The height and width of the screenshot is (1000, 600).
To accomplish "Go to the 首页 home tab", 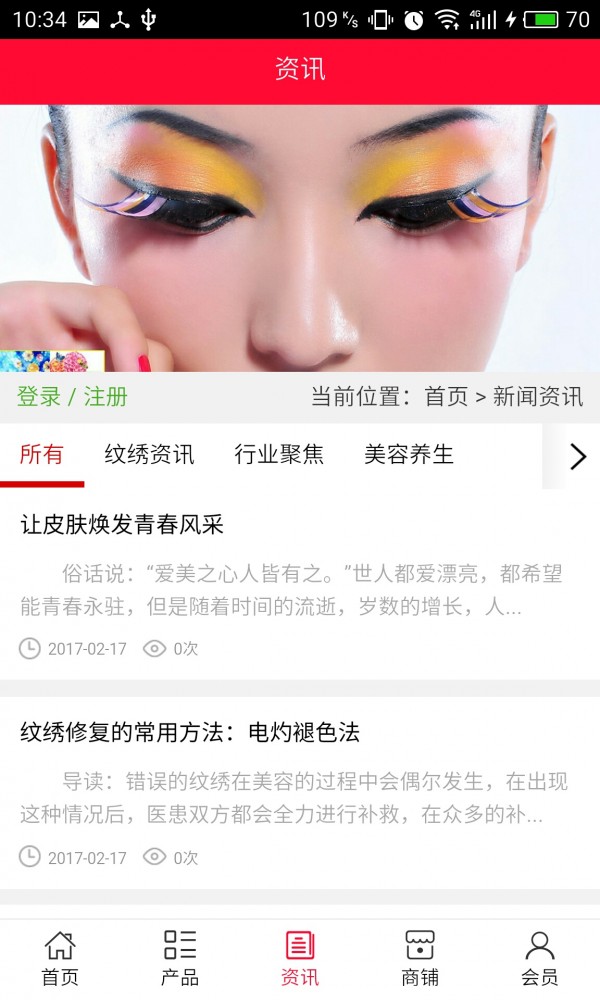I will coord(60,957).
